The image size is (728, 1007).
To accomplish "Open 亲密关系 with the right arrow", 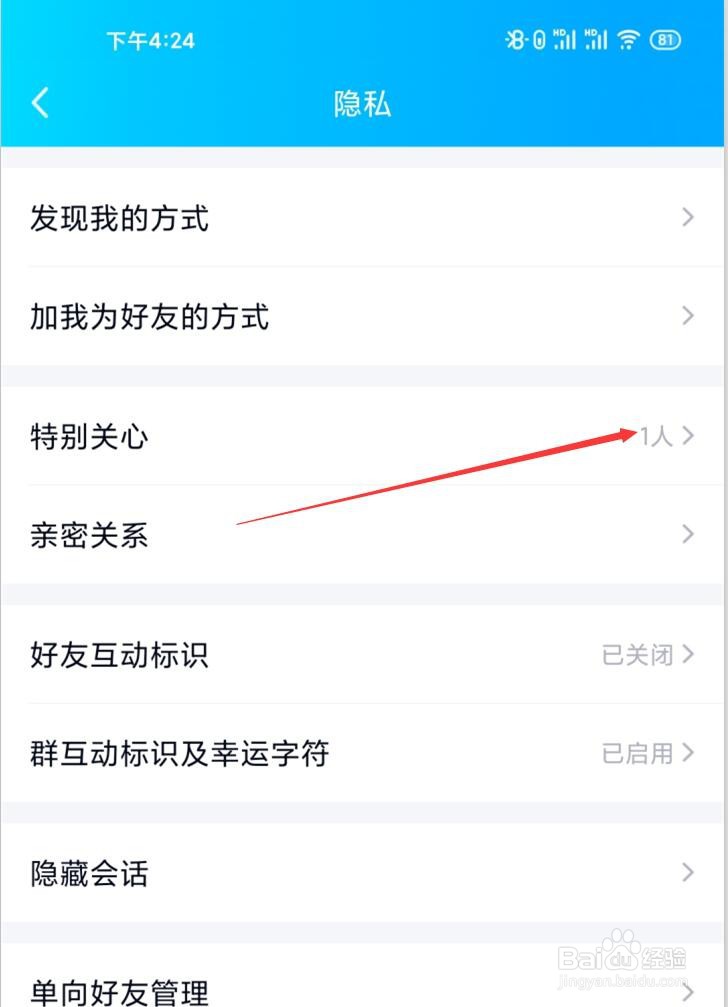I will pyautogui.click(x=689, y=535).
